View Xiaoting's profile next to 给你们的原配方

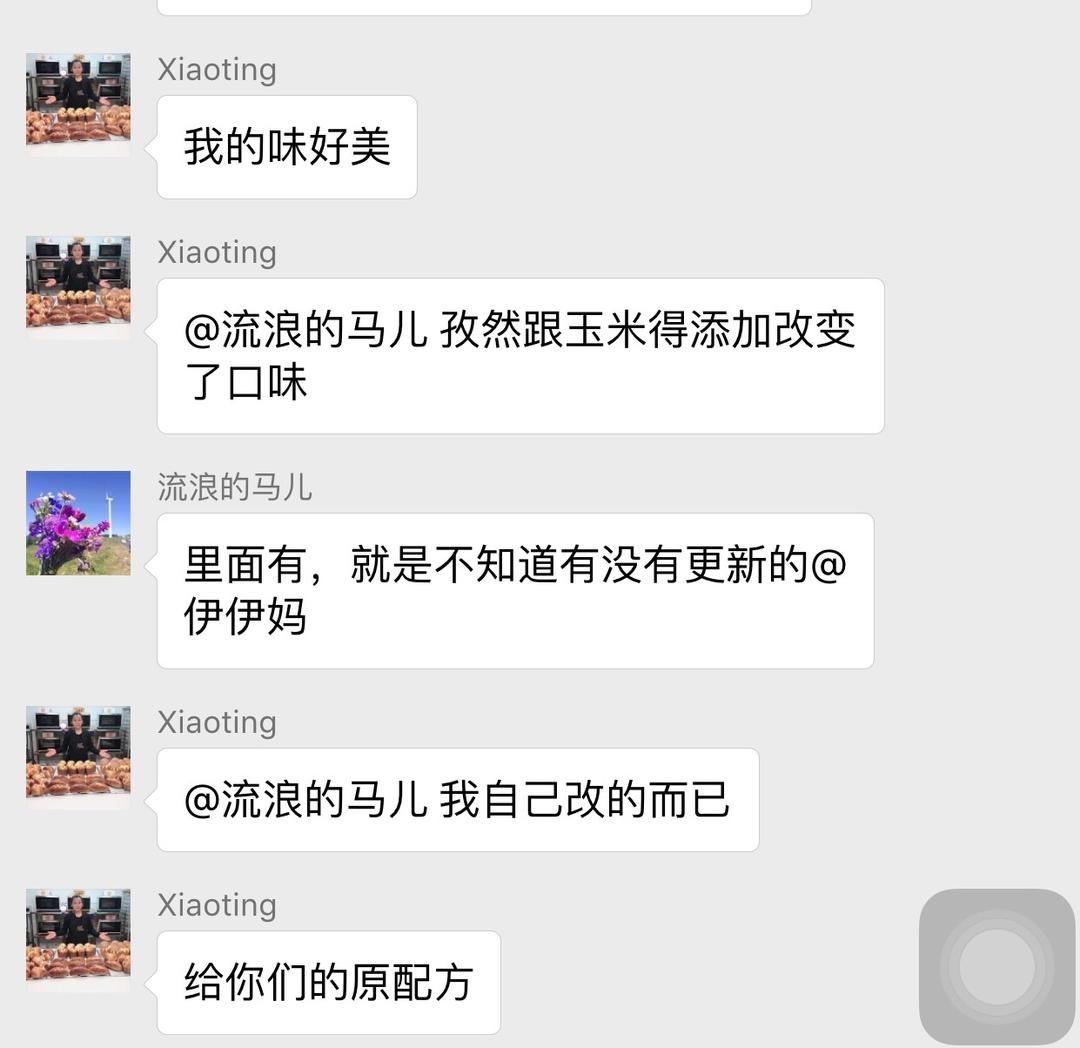coord(78,940)
